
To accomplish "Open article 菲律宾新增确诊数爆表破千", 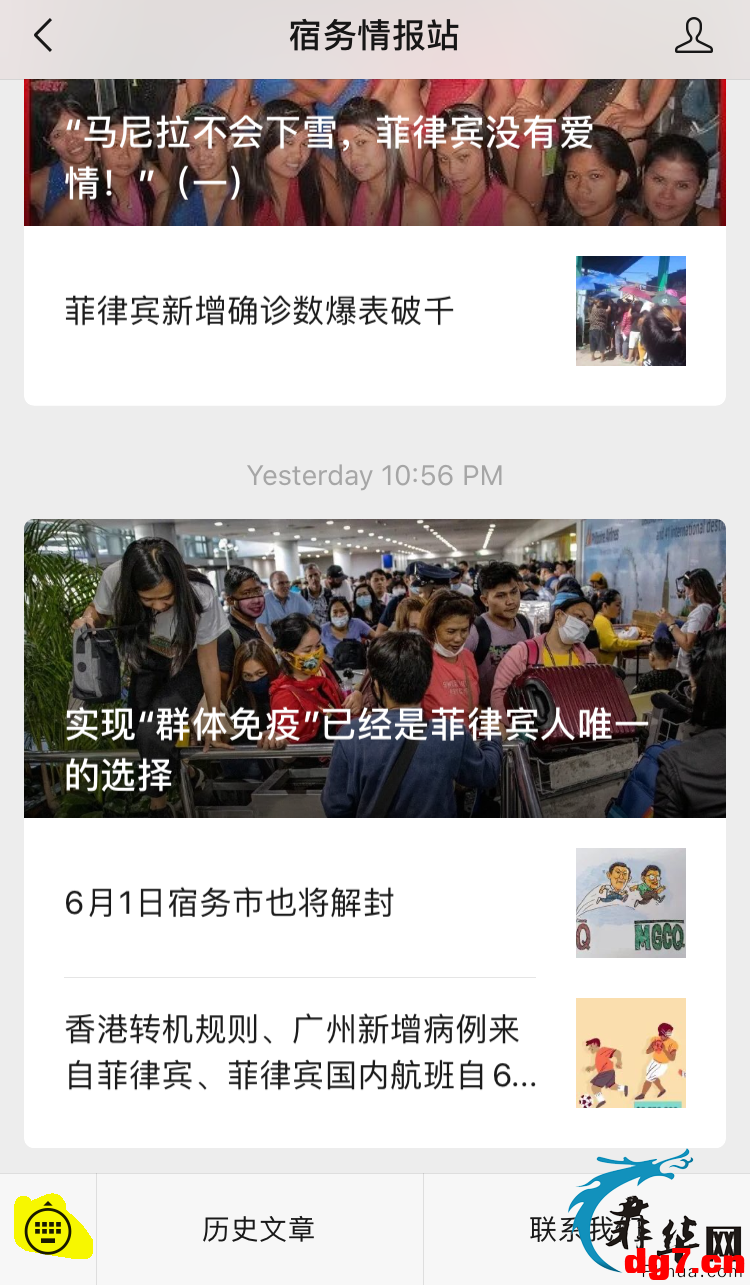I will tap(375, 311).
